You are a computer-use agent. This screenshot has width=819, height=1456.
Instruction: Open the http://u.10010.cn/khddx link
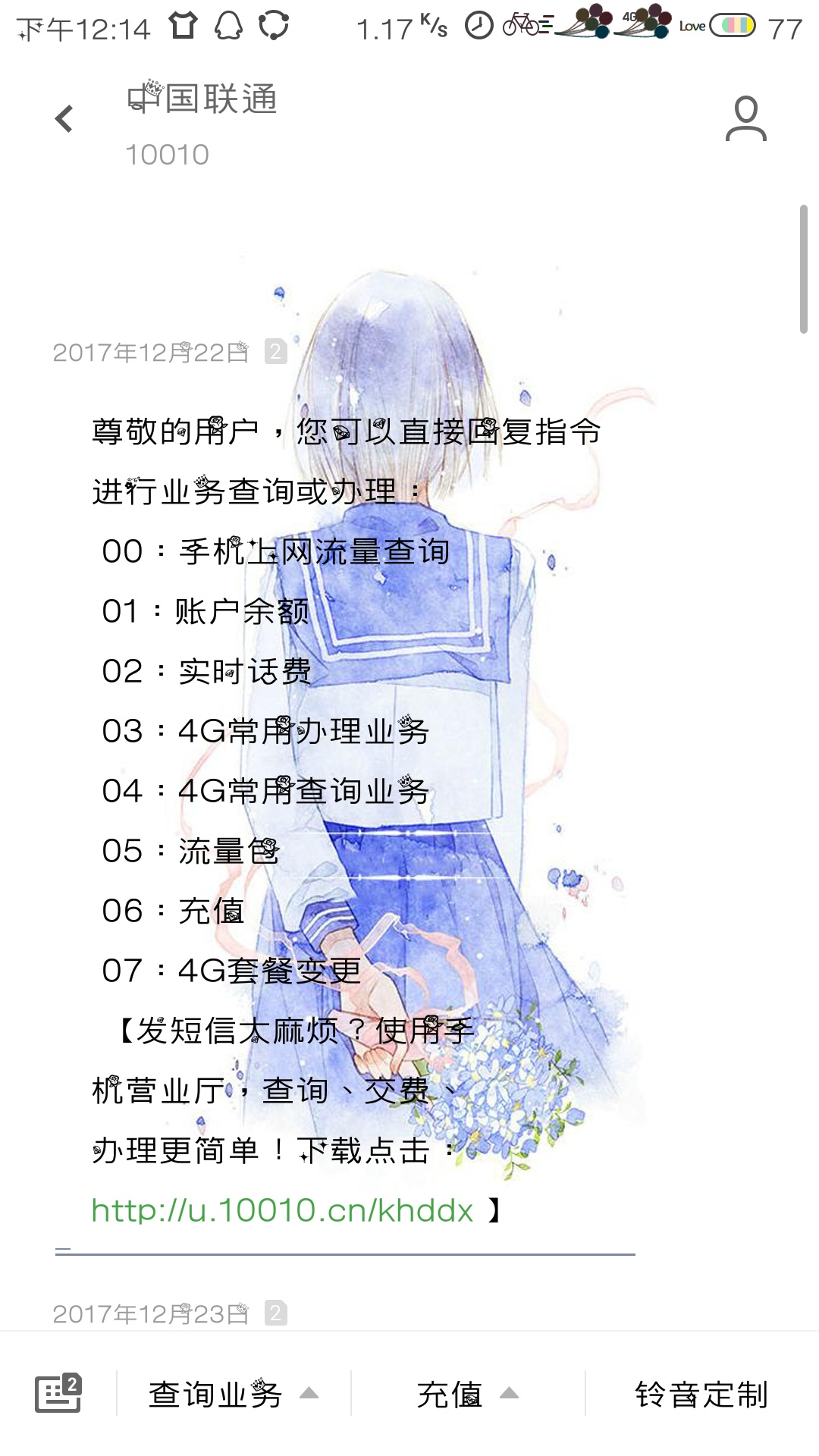(282, 1210)
